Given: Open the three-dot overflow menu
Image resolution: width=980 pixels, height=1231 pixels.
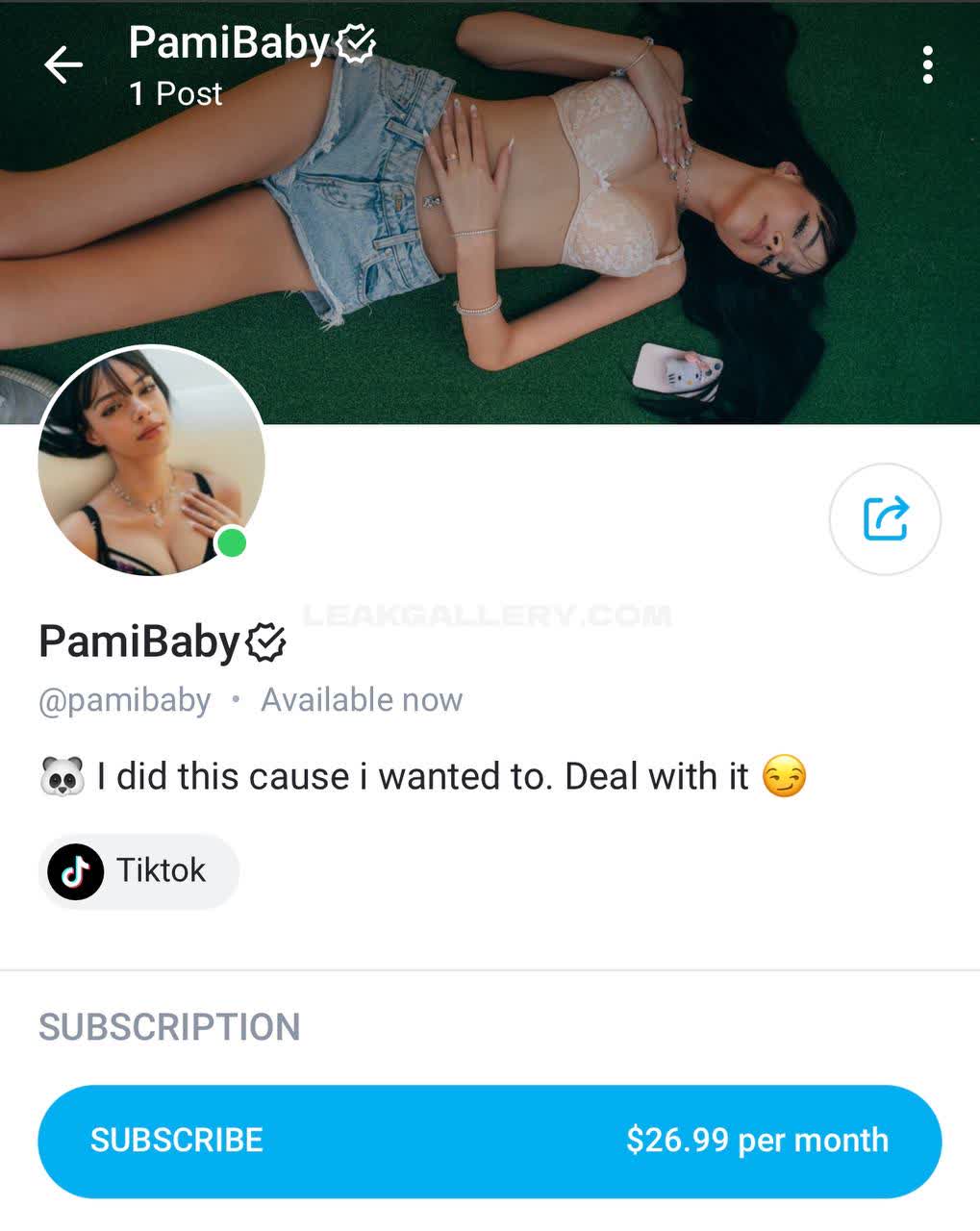Looking at the screenshot, I should [x=927, y=65].
